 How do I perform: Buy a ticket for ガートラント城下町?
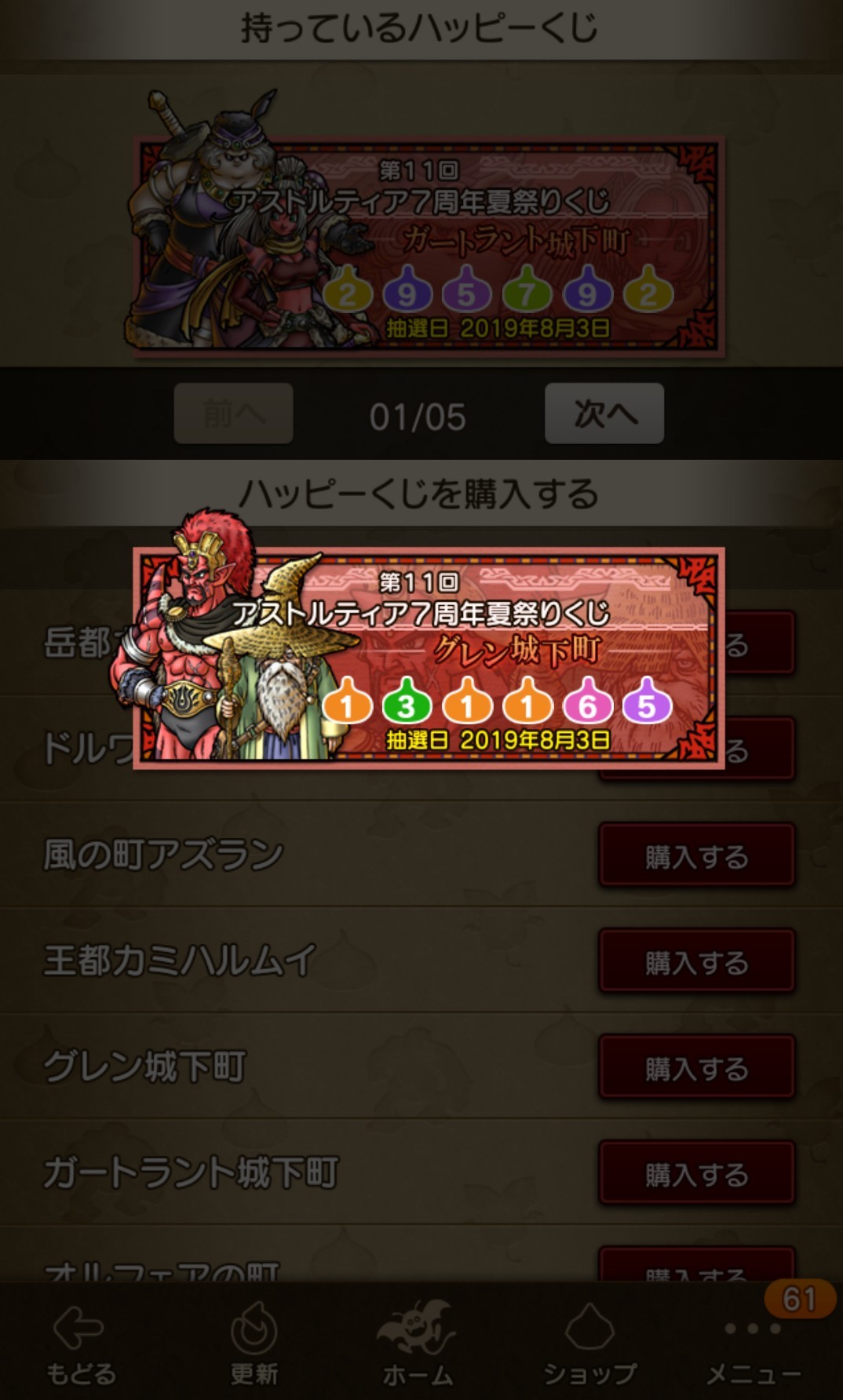(697, 1174)
